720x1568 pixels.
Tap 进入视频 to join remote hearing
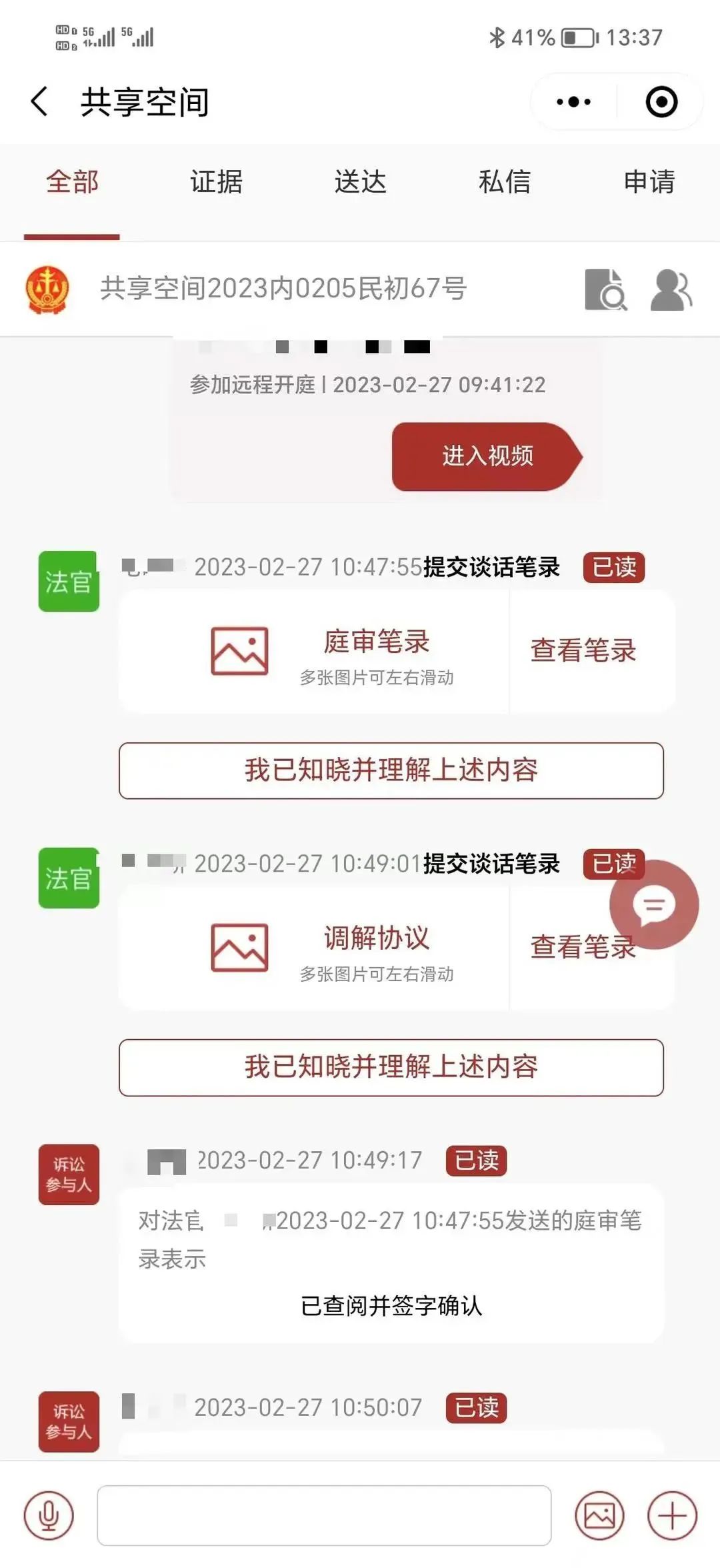pyautogui.click(x=487, y=456)
